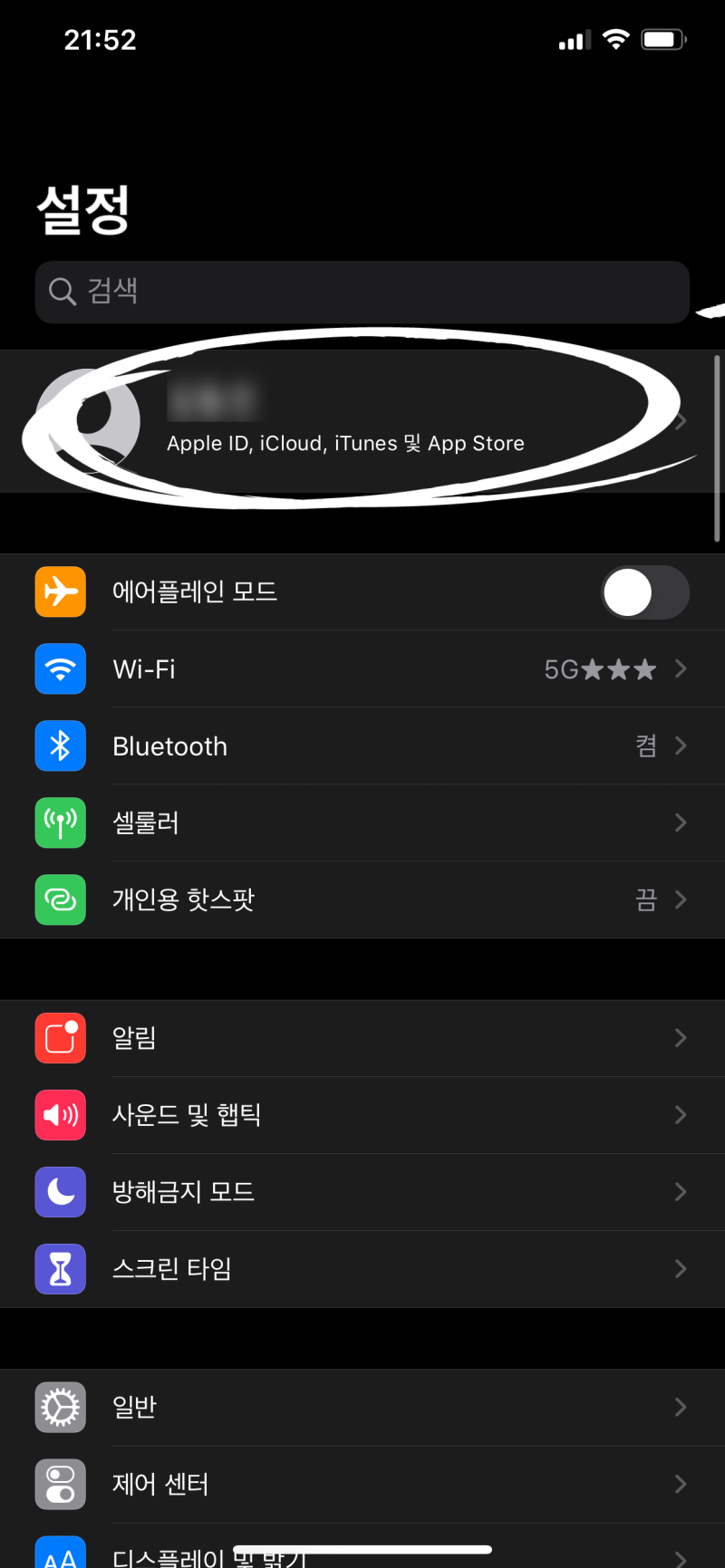Open 제어 센터 settings
725x1568 pixels.
click(362, 1484)
